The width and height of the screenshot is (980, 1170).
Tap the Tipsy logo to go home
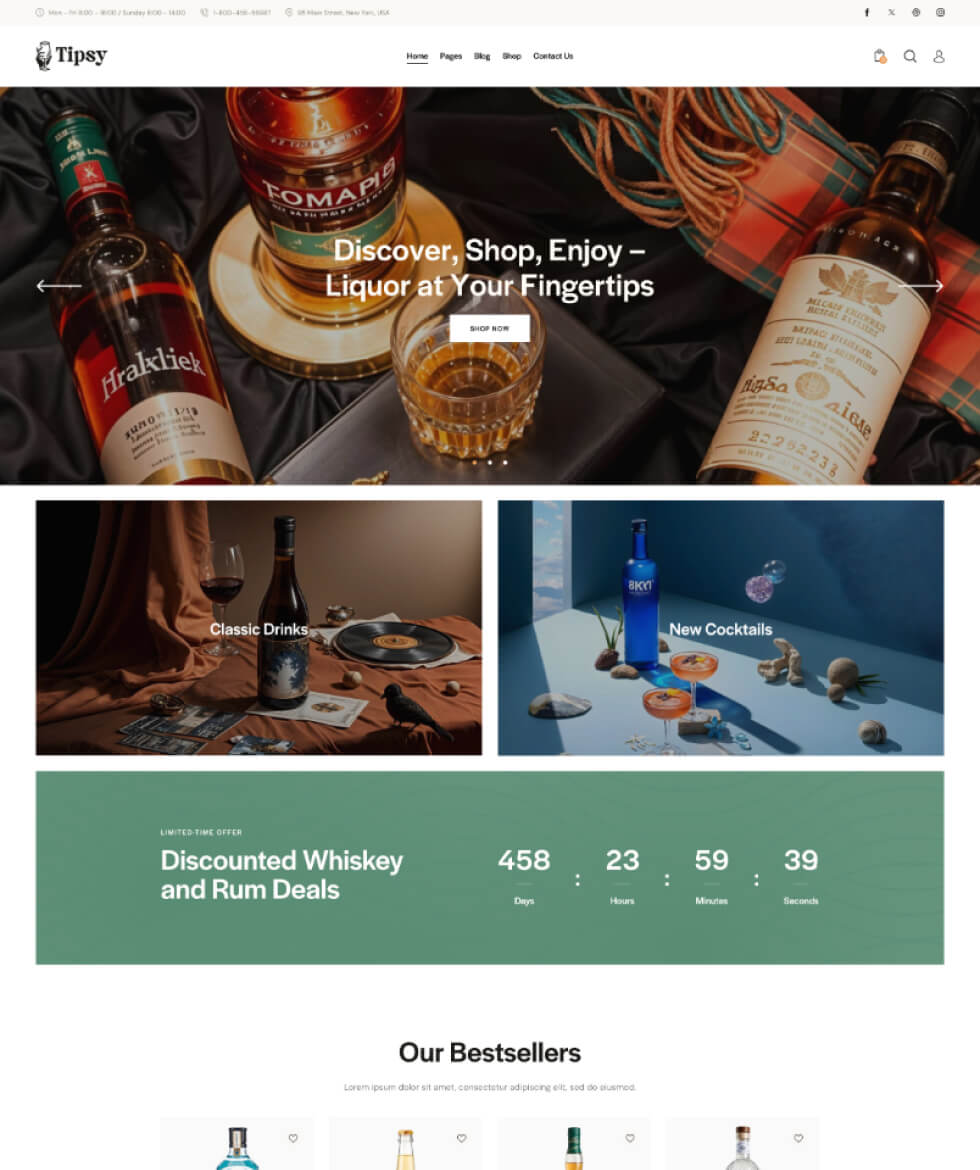tap(71, 56)
